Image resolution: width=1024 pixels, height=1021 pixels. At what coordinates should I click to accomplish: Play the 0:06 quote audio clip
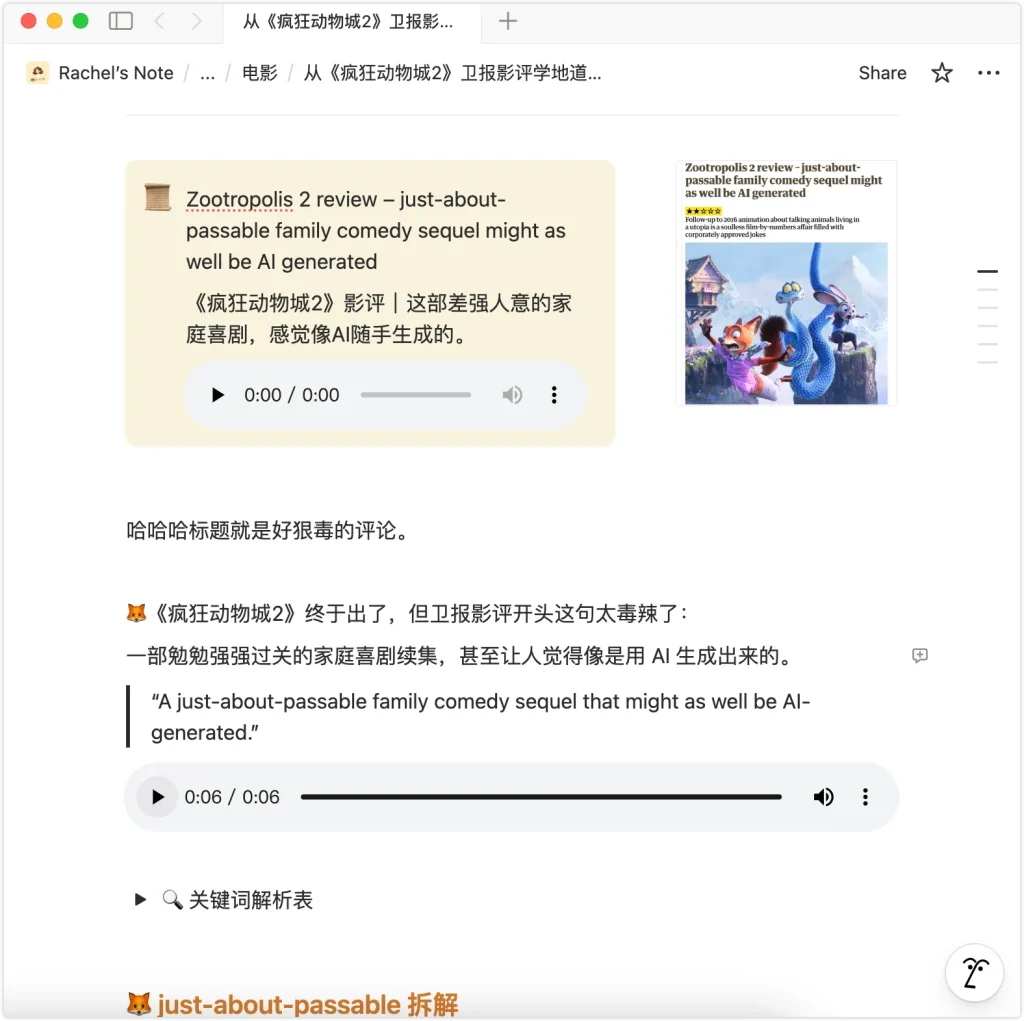(x=157, y=797)
